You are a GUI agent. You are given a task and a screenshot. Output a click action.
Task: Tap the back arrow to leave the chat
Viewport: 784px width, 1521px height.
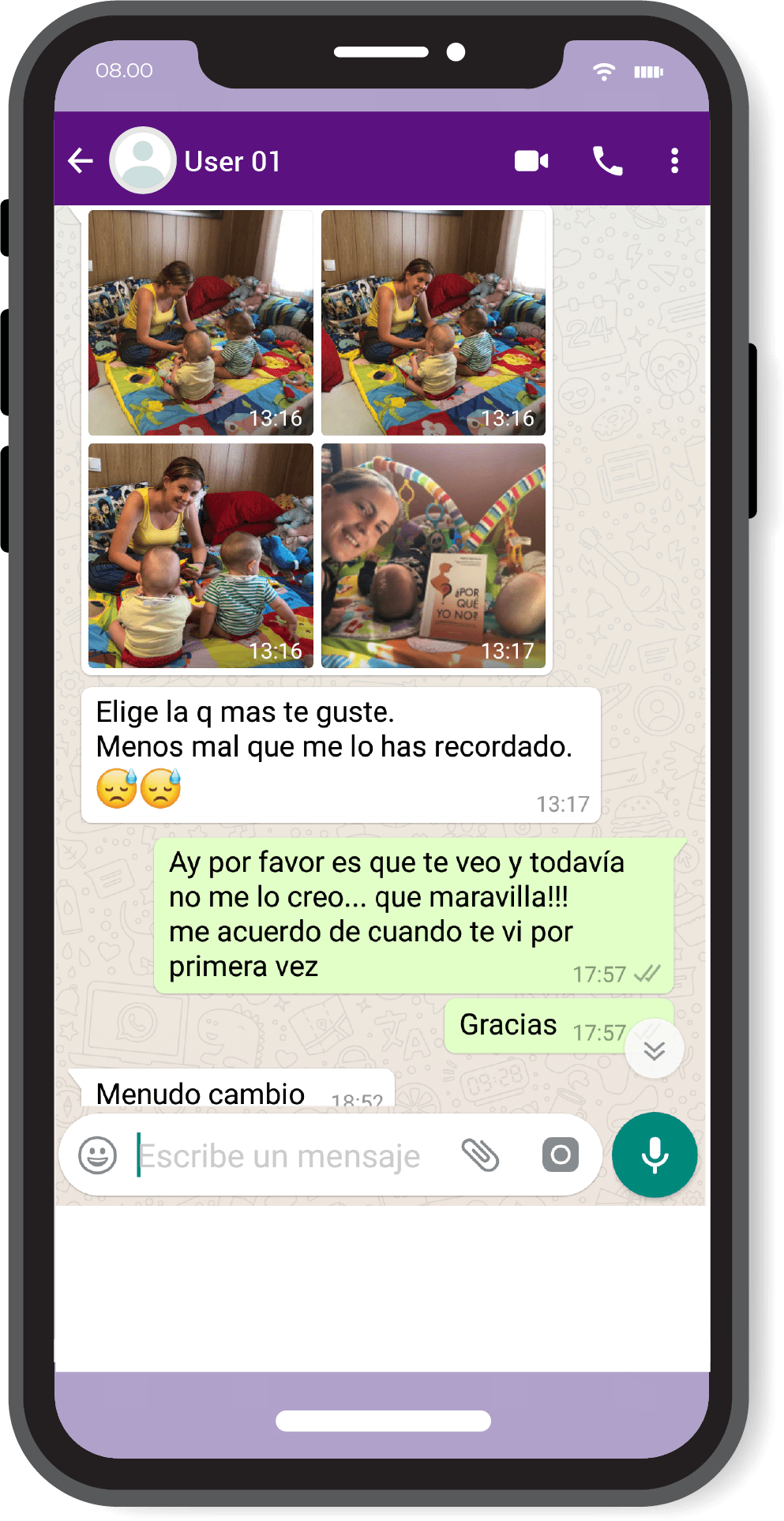pyautogui.click(x=79, y=160)
